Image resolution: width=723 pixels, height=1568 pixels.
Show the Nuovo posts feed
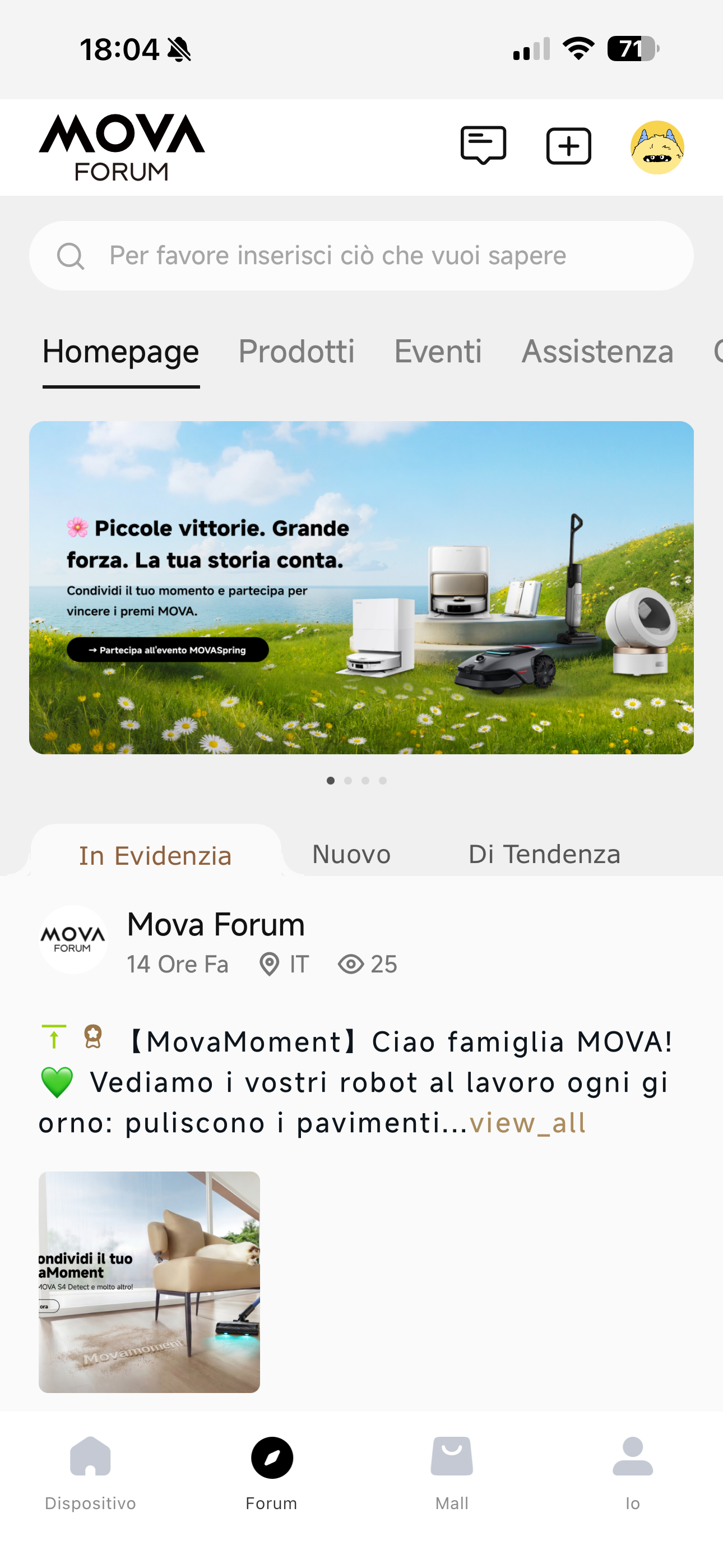pyautogui.click(x=351, y=854)
